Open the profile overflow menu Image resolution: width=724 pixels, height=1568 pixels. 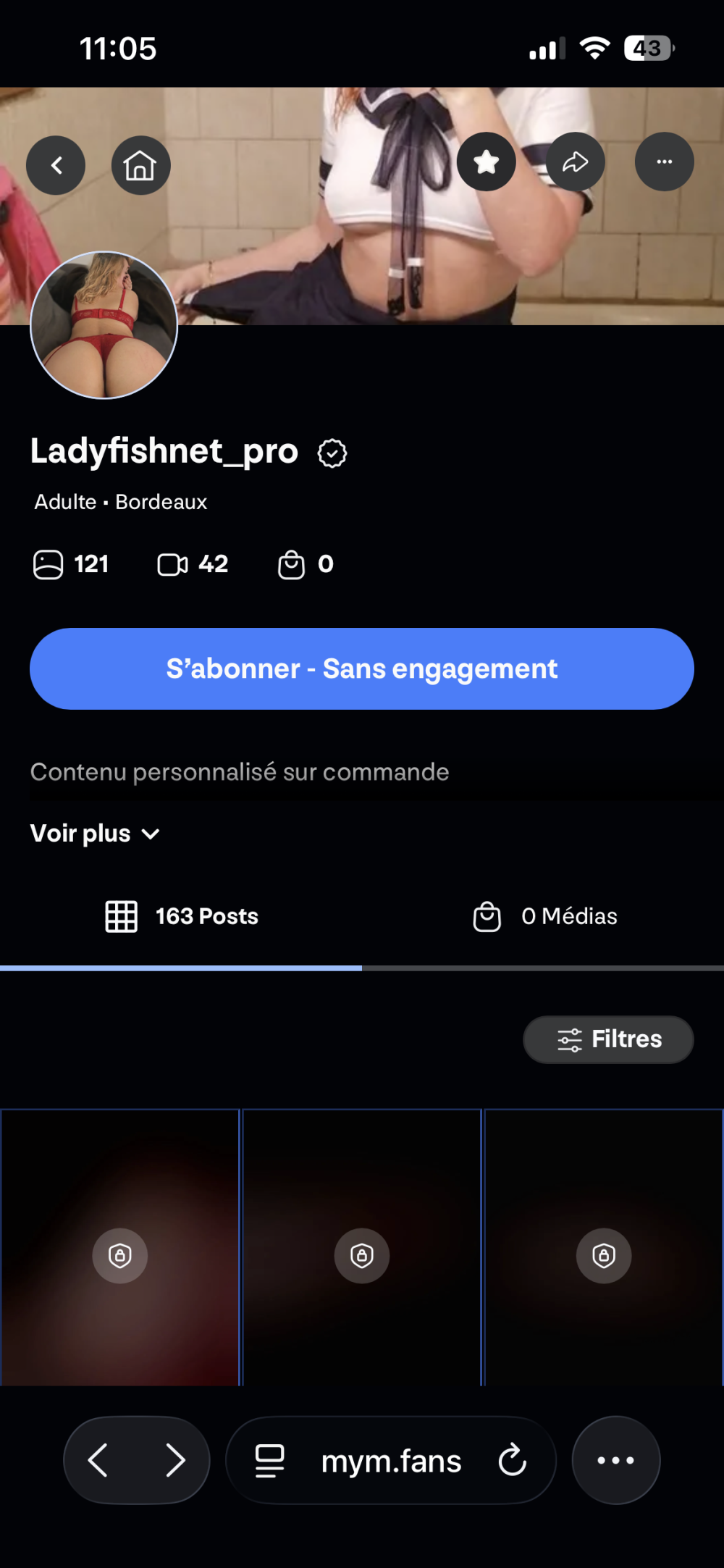(x=664, y=162)
